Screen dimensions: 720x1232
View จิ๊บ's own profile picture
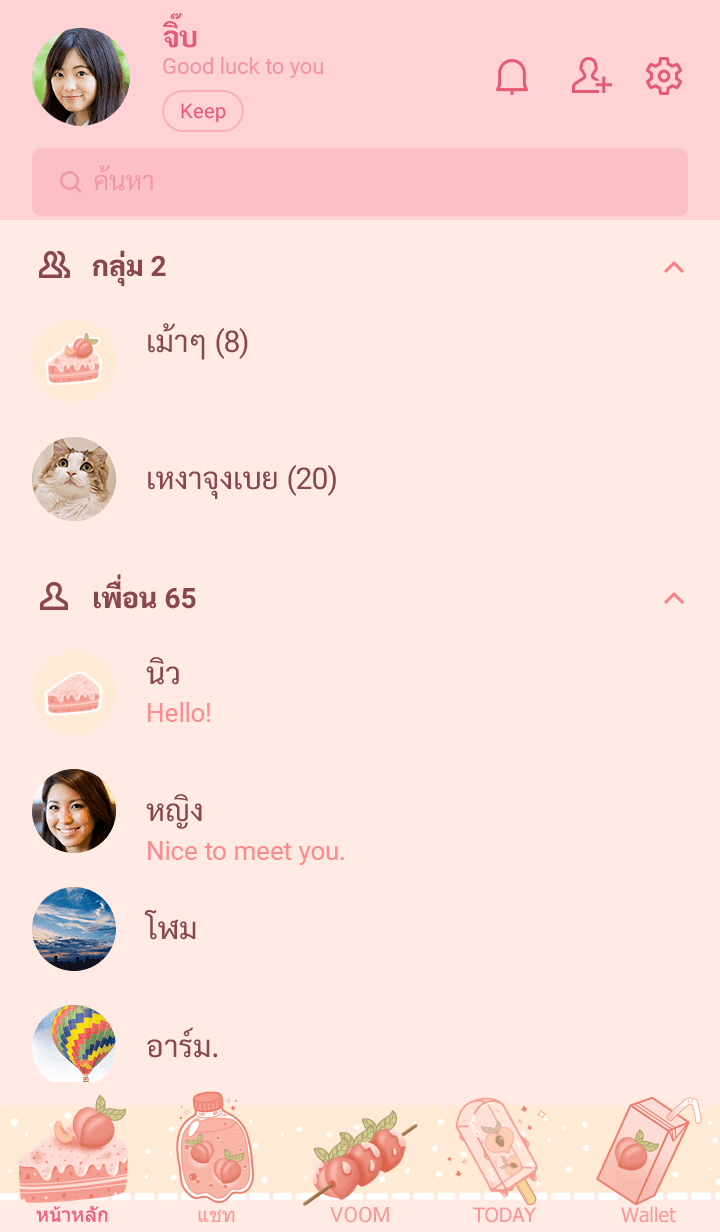[x=81, y=77]
